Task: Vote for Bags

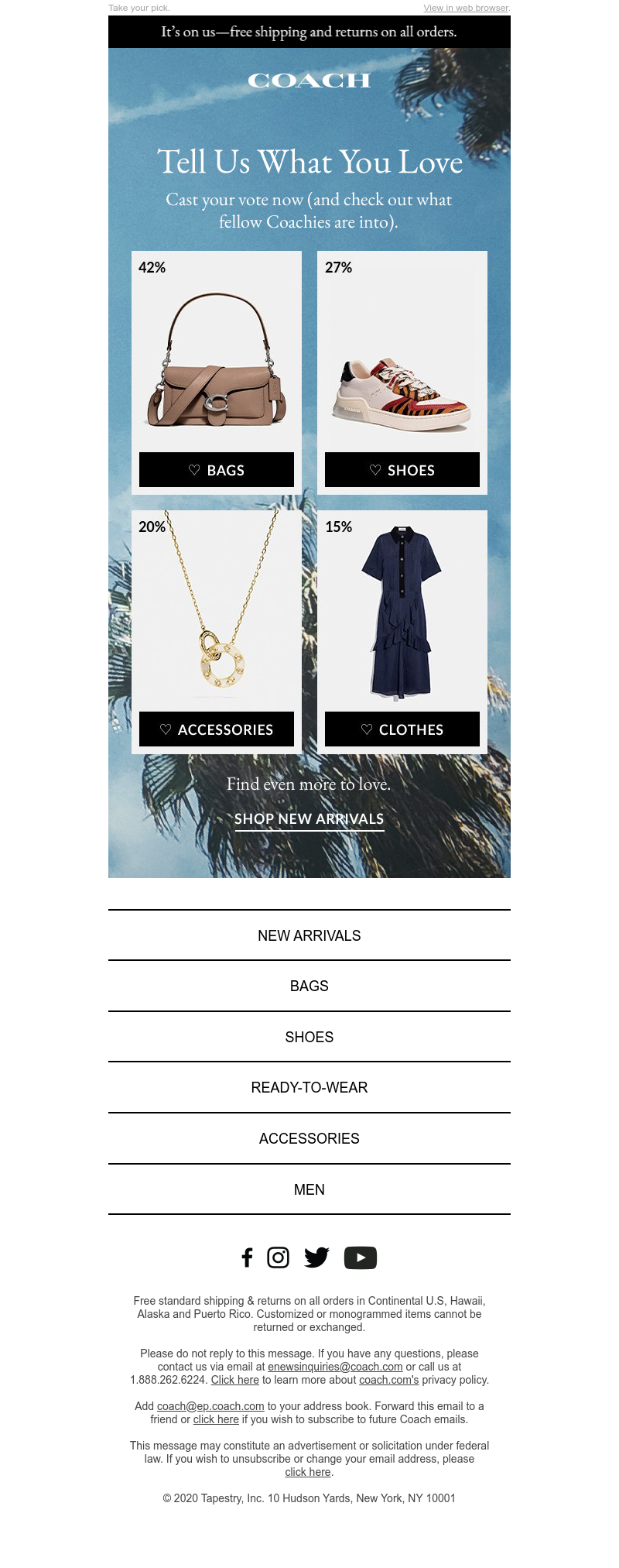Action: tap(217, 470)
